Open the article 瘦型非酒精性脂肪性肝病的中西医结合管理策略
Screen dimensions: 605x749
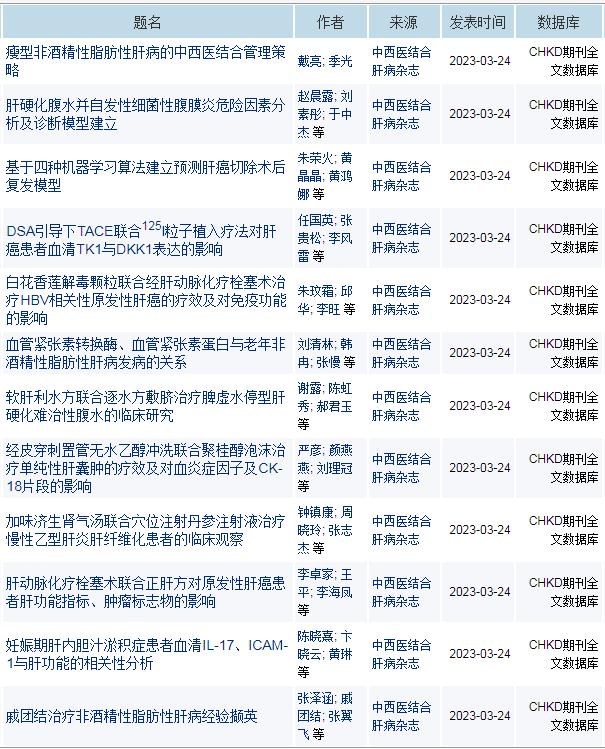(x=144, y=51)
